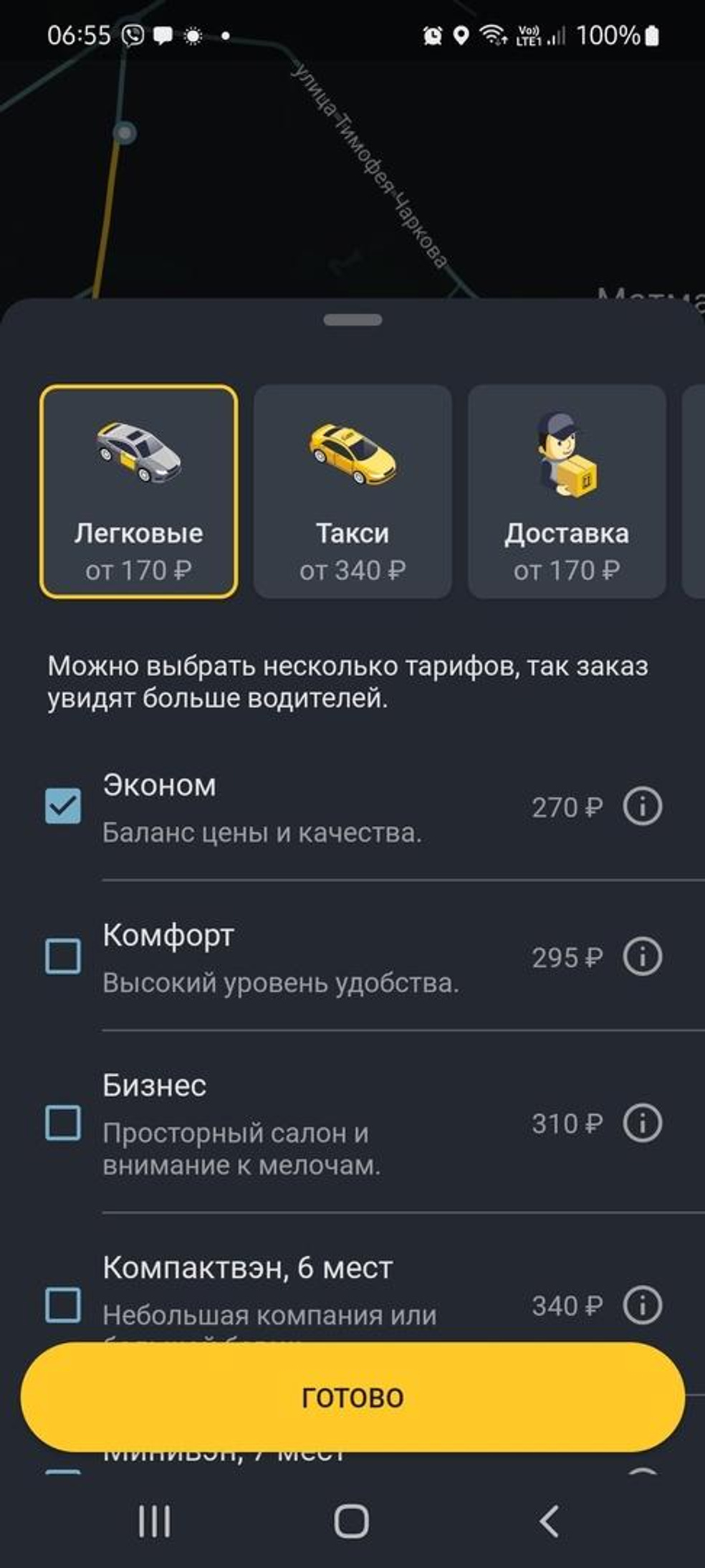This screenshot has height=1568, width=705.
Task: Tick the Бизнес tariff checkbox
Action: [x=63, y=1122]
